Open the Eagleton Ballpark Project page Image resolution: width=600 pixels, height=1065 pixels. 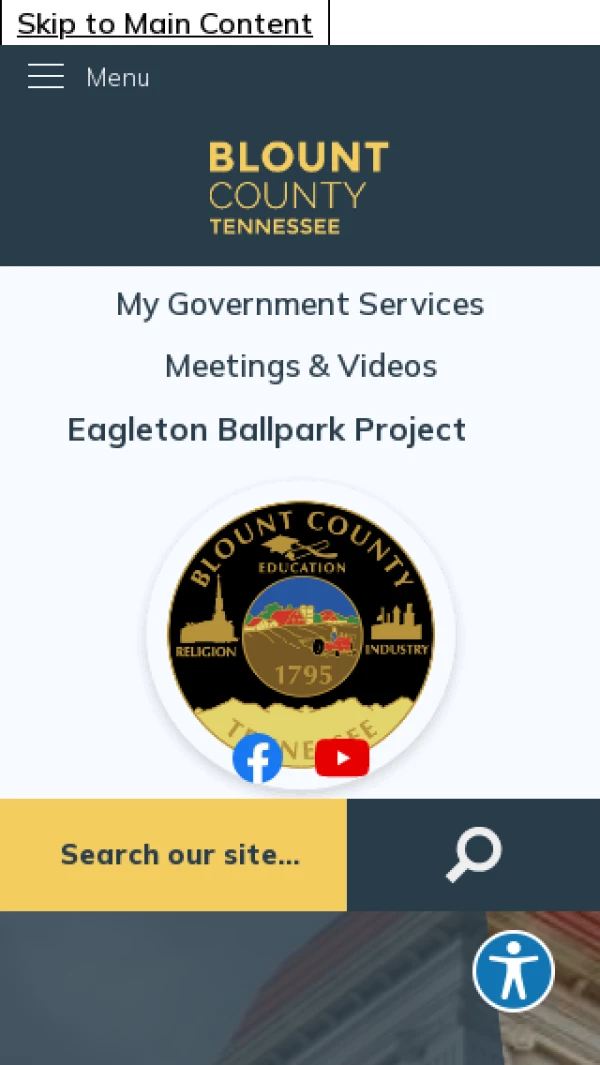pyautogui.click(x=267, y=430)
